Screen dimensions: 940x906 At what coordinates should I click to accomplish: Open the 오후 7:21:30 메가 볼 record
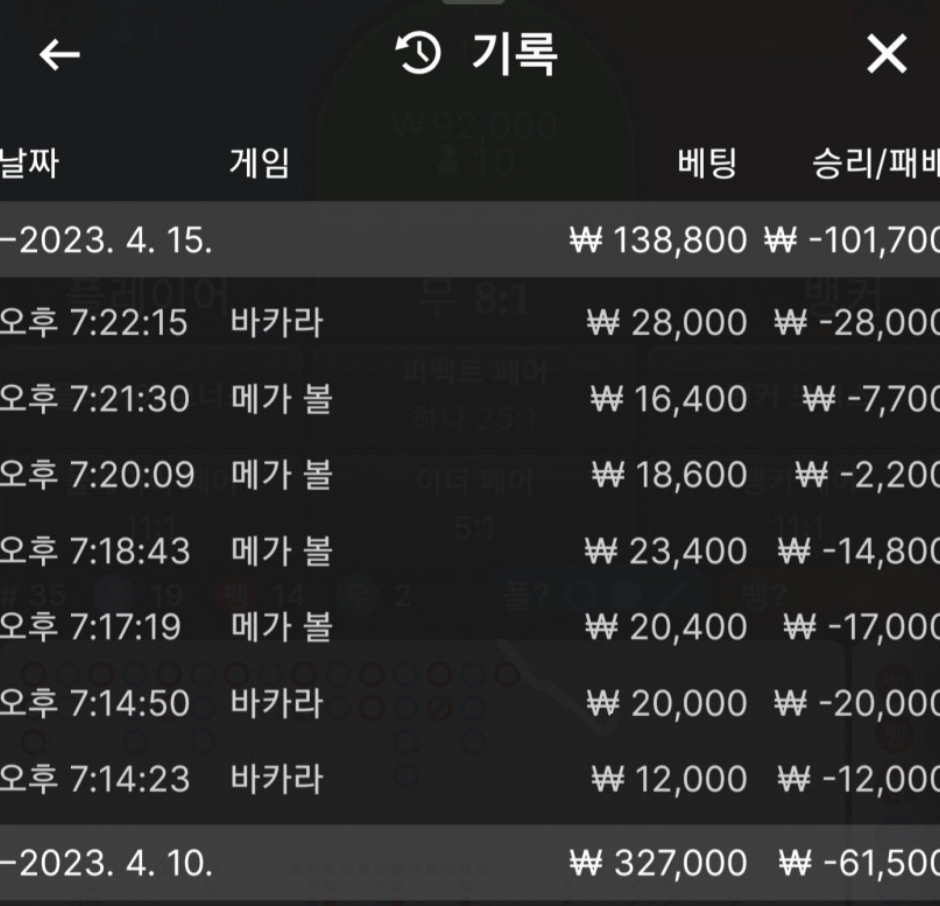coord(470,399)
